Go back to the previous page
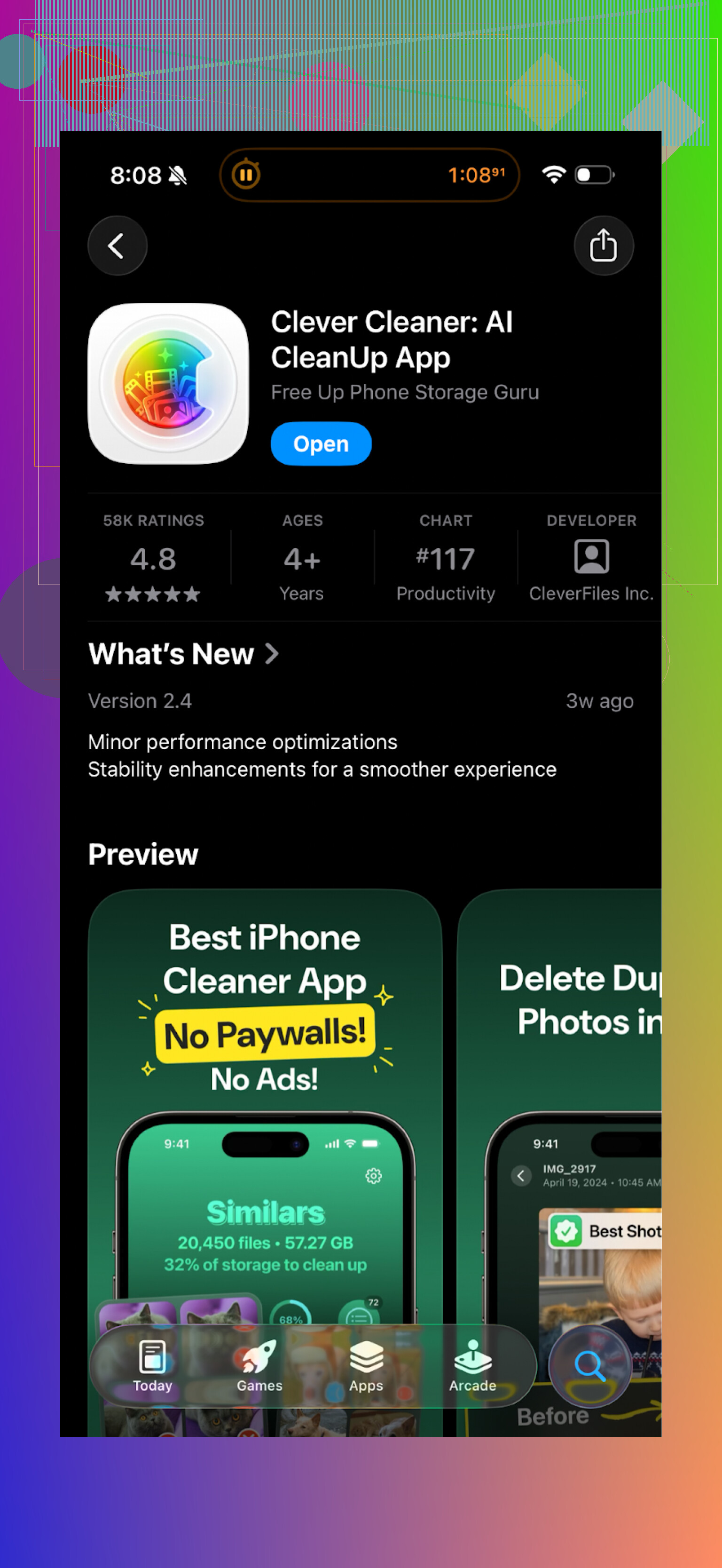 (118, 246)
